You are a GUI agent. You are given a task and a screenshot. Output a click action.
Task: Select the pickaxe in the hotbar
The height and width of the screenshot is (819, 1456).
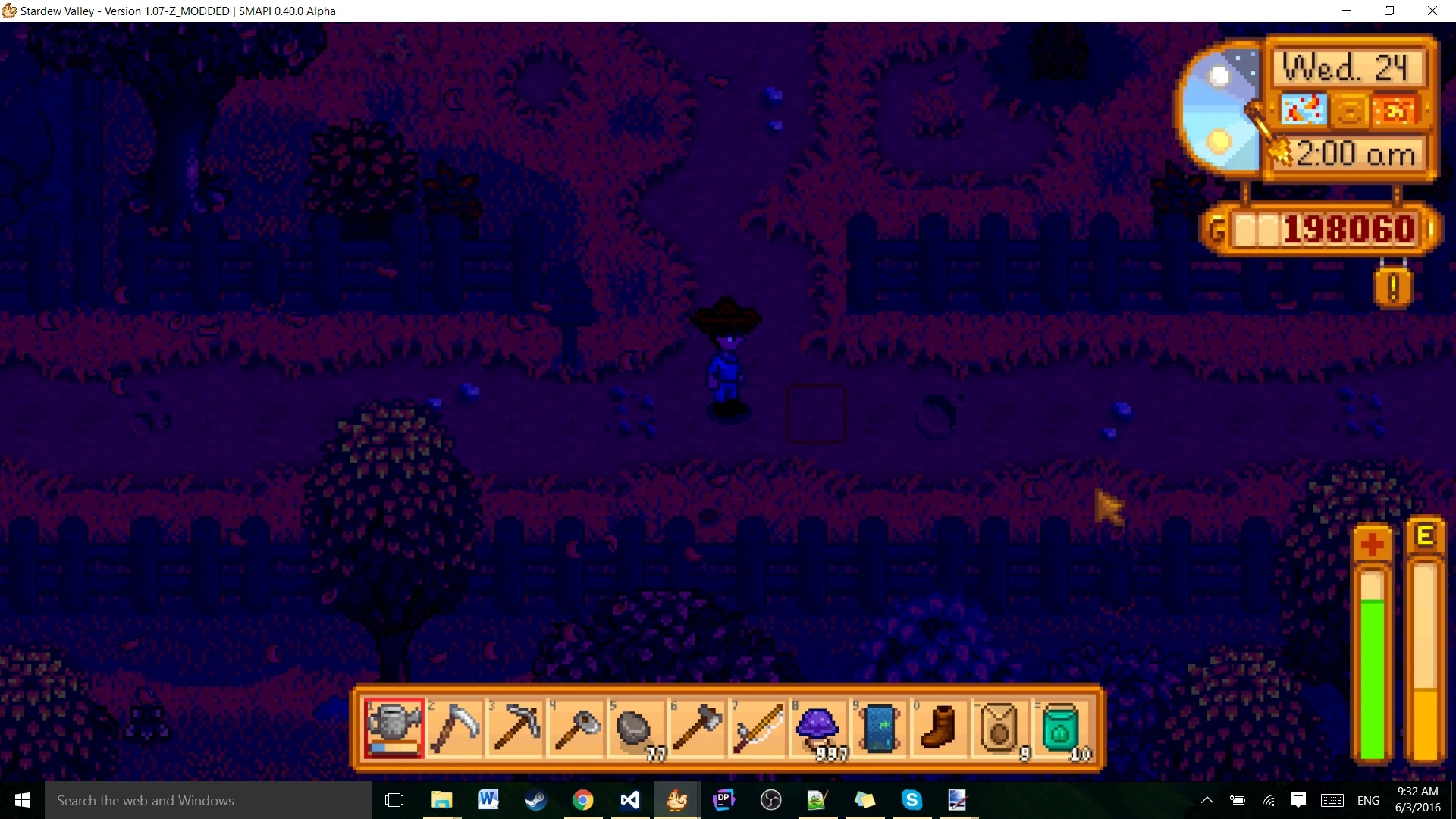pos(515,728)
